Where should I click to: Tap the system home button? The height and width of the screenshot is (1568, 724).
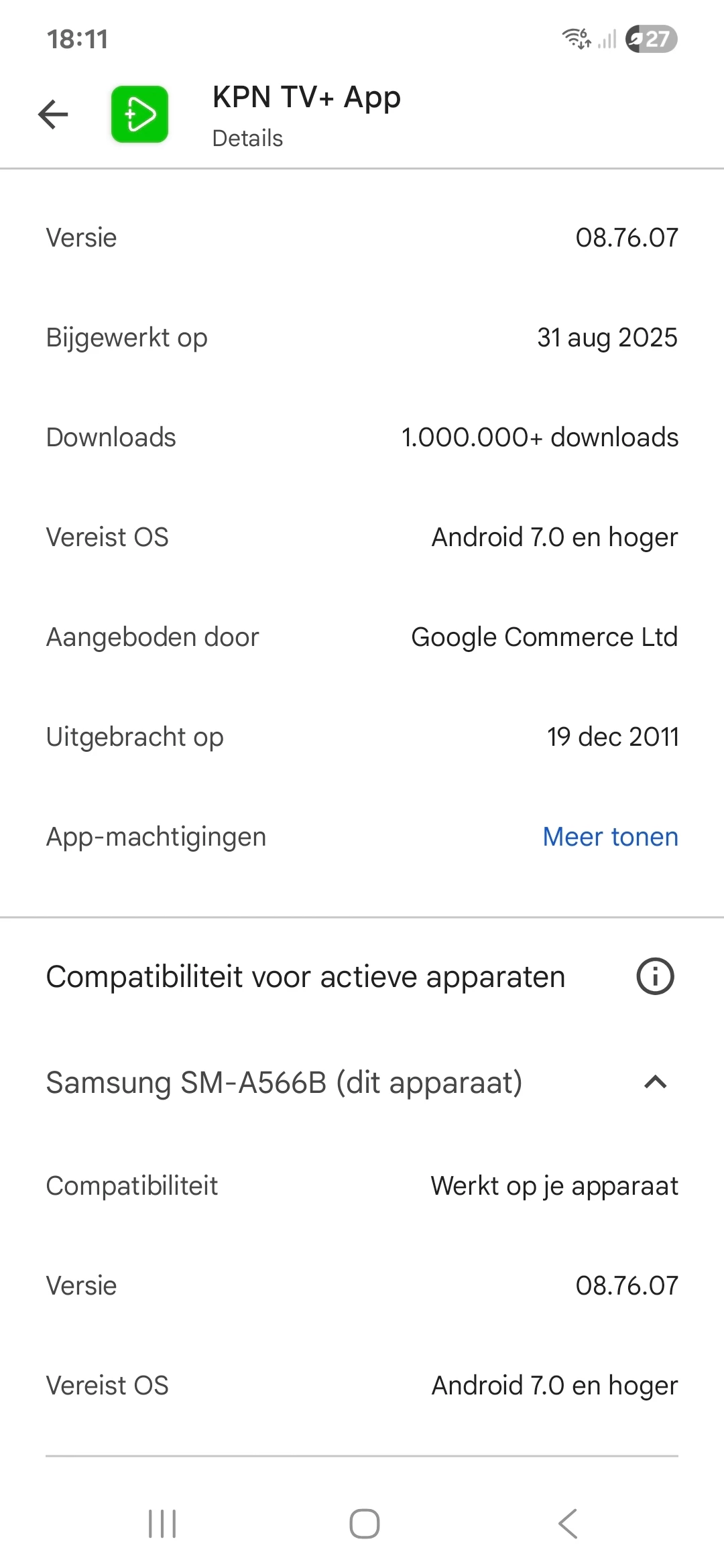coord(364,1524)
